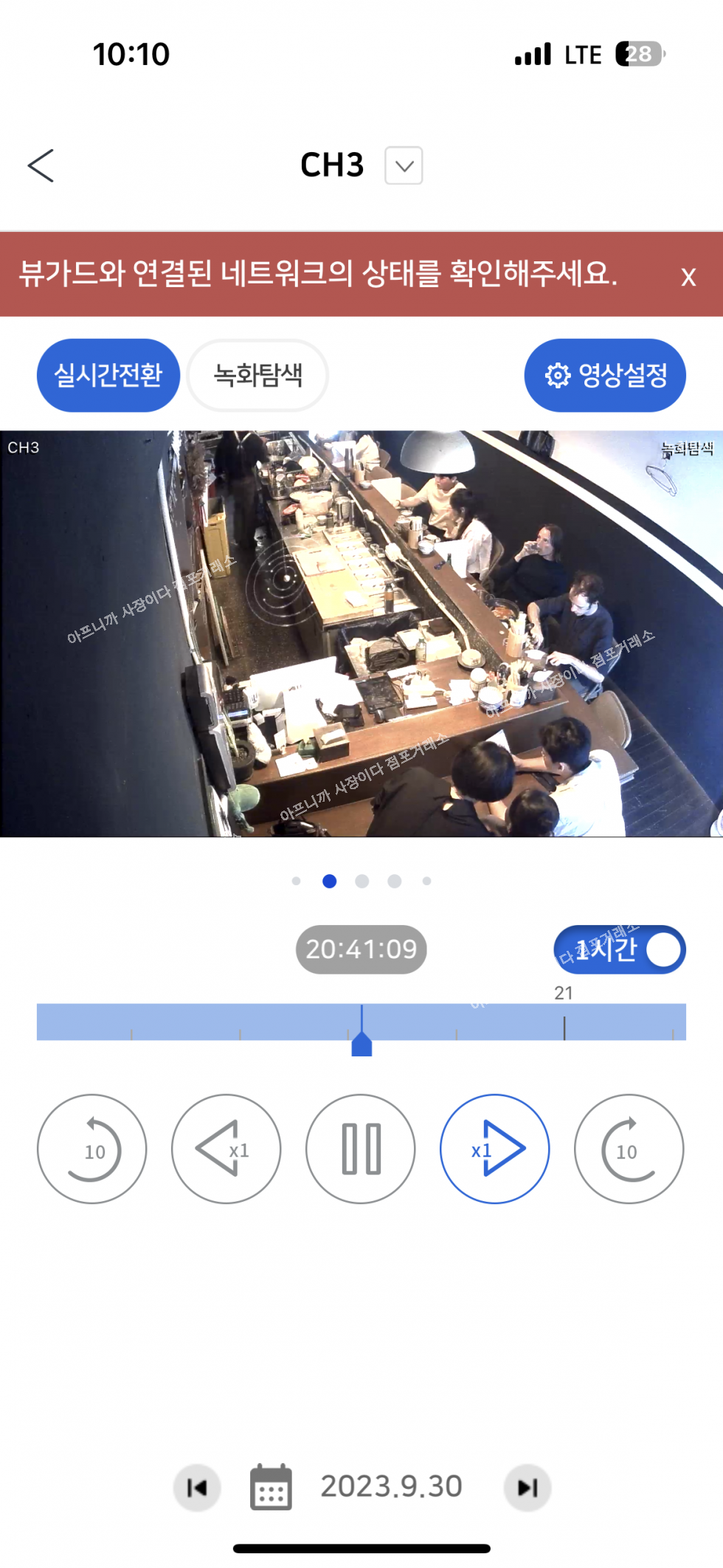Screen dimensions: 723x1568
Task: Pause the video playback
Action: (x=361, y=1149)
